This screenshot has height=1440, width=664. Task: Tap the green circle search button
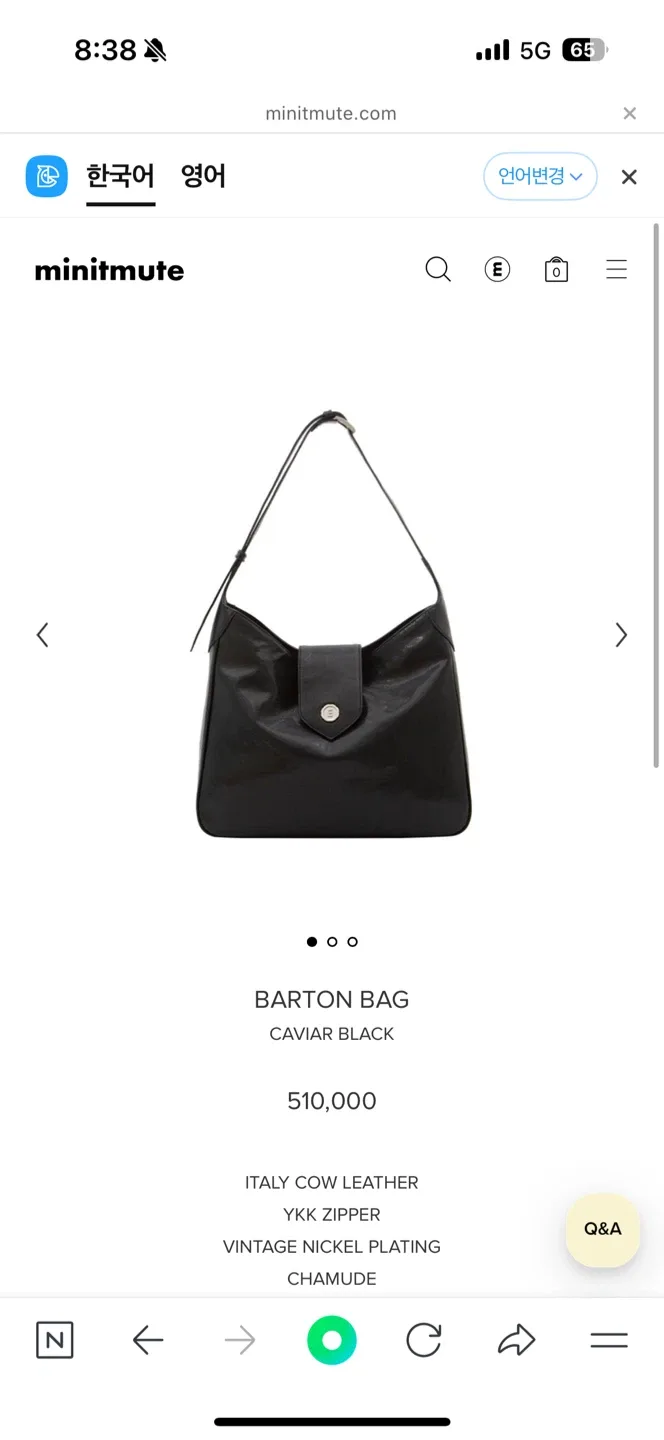pos(332,1340)
